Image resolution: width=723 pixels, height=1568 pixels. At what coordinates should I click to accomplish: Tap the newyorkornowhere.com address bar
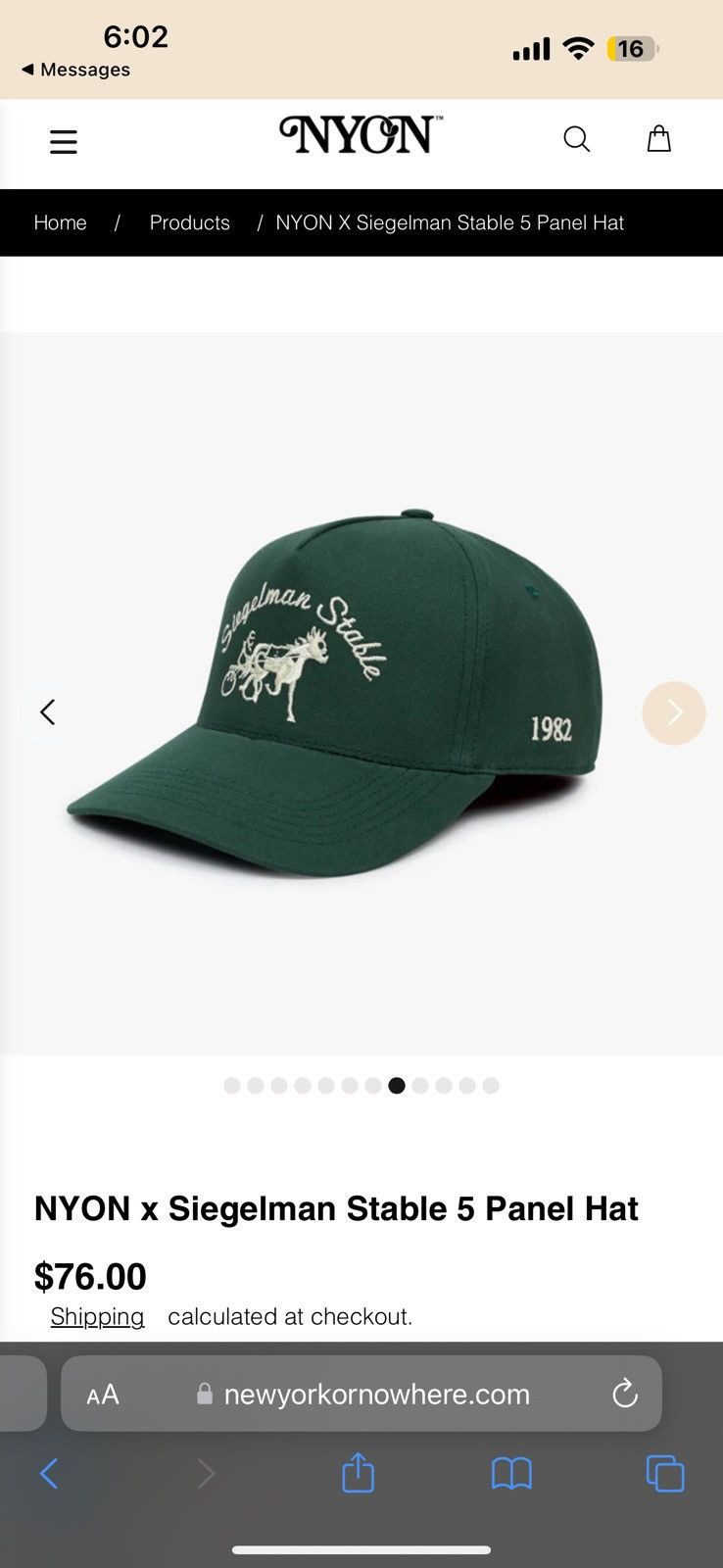[x=375, y=1394]
